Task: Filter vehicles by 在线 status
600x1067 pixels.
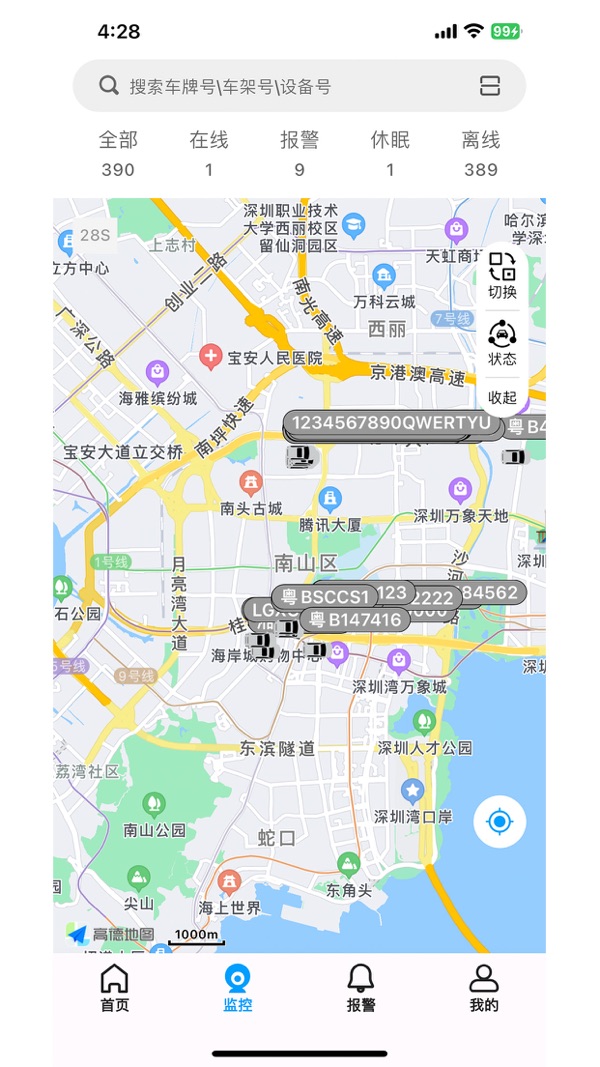Action: [x=209, y=153]
